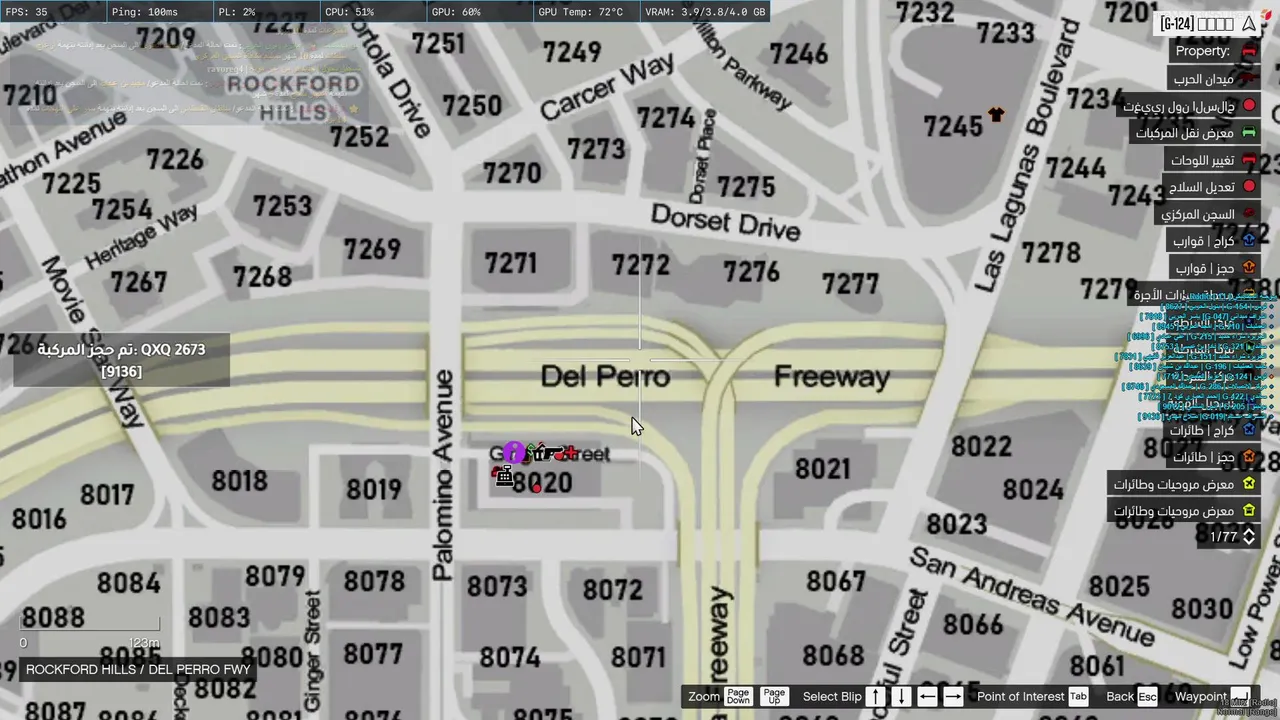Select previous blip with the up arrow
The image size is (1280, 720).
tap(875, 697)
